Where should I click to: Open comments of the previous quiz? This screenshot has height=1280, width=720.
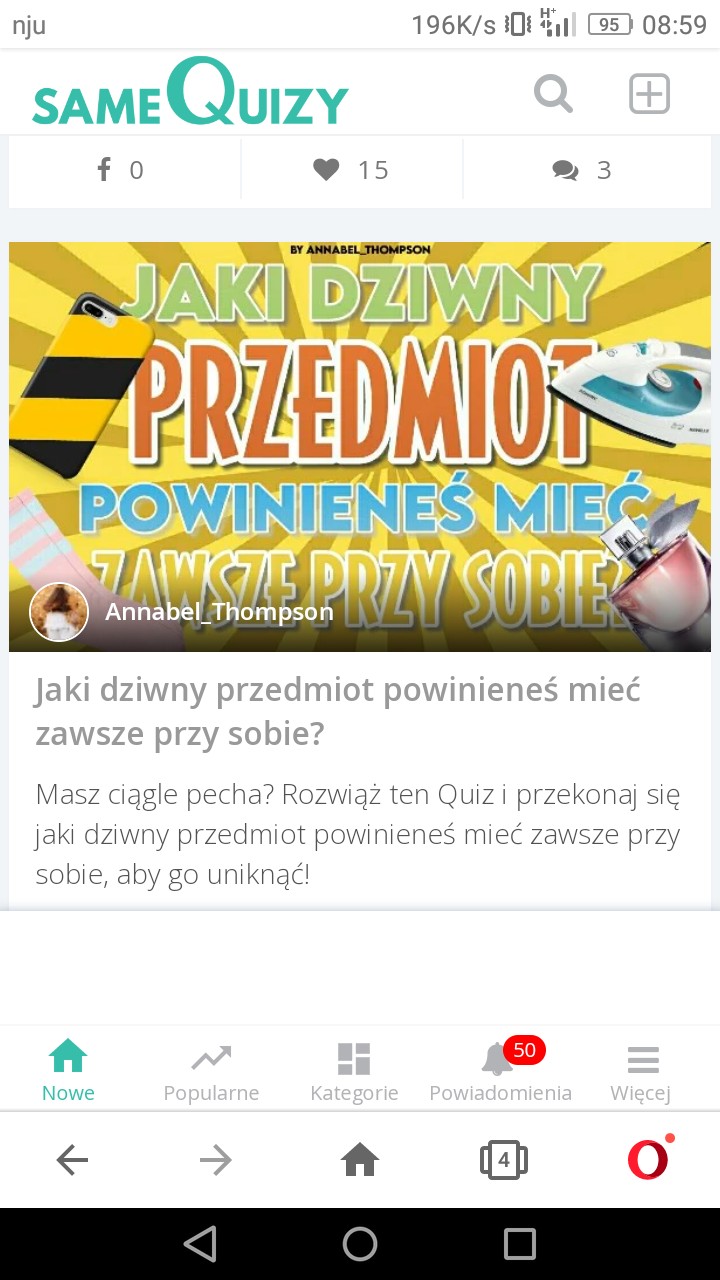click(581, 170)
